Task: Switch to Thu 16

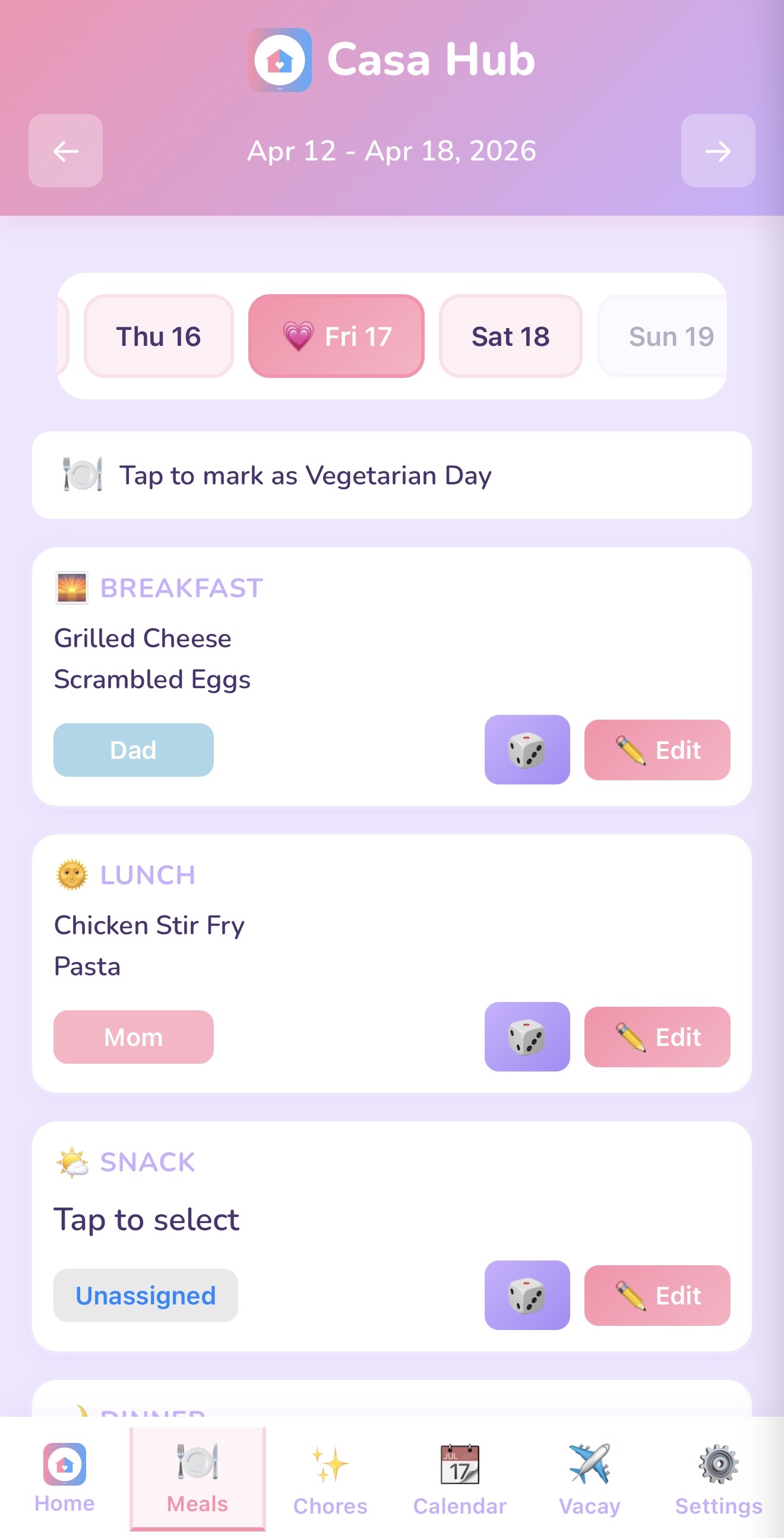Action: (x=158, y=336)
